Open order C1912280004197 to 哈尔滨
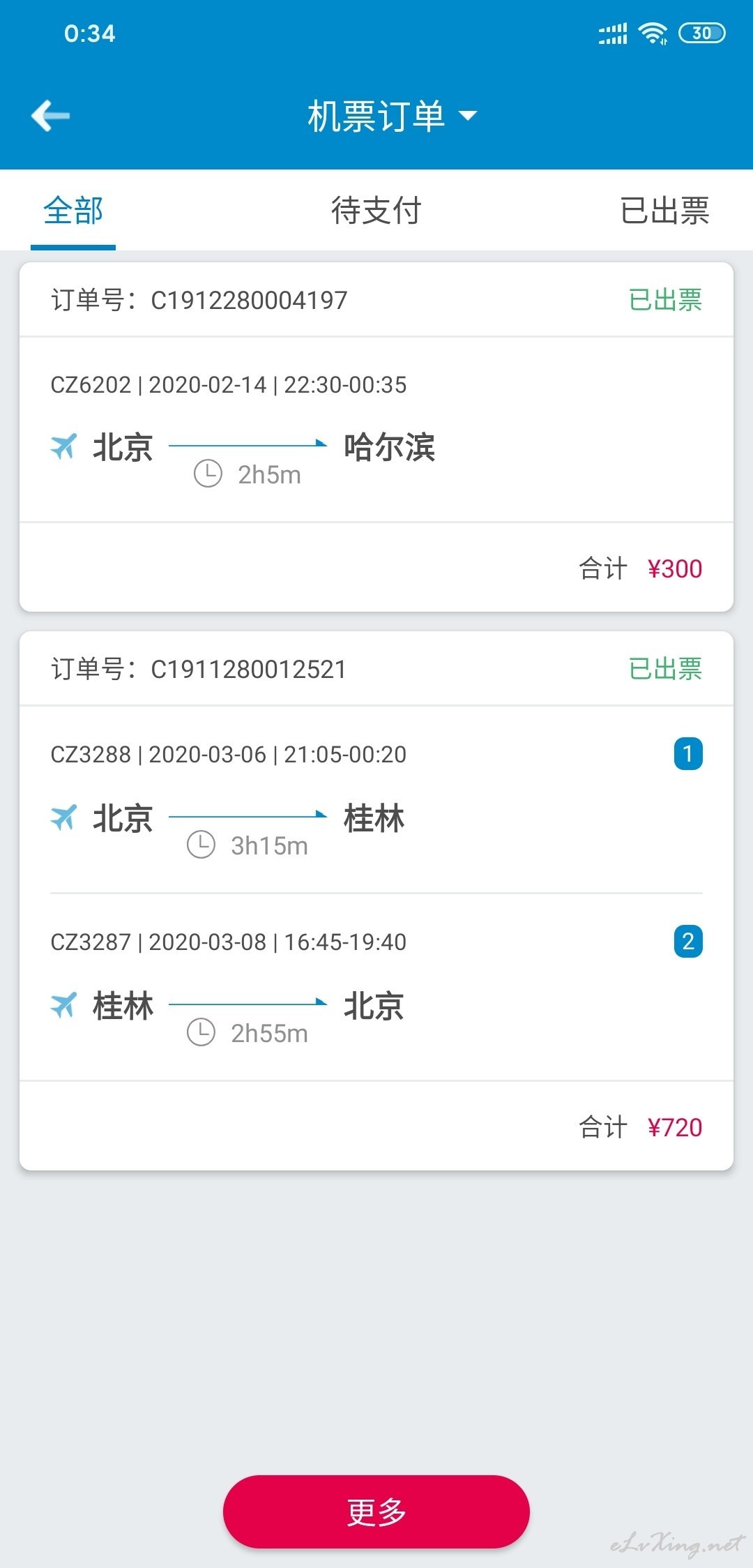This screenshot has width=753, height=1568. point(376,437)
